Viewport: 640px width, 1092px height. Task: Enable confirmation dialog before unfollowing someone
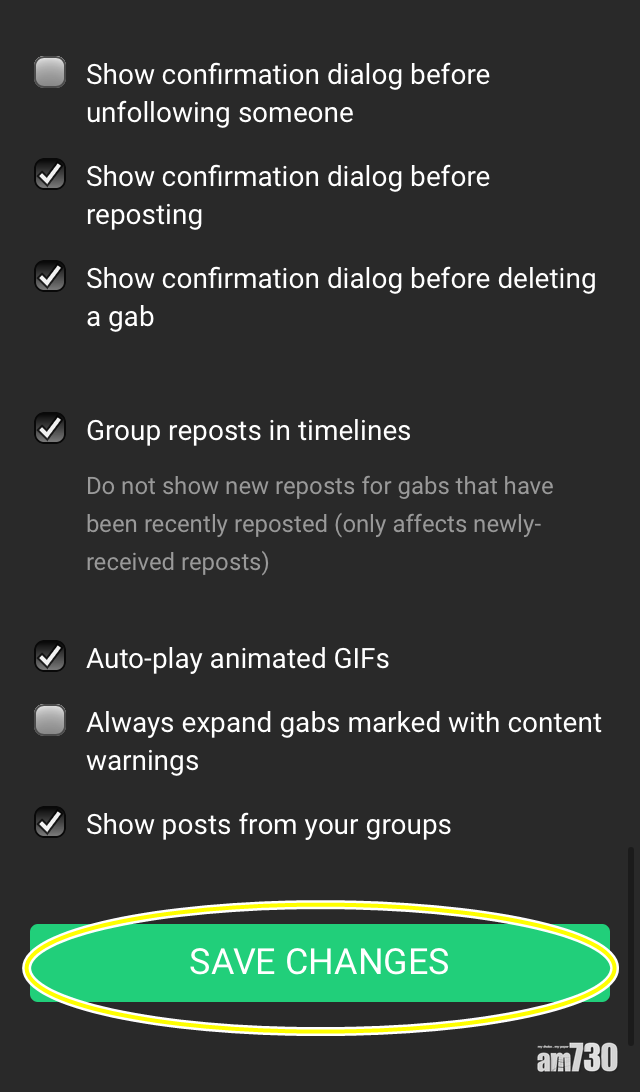(x=50, y=73)
